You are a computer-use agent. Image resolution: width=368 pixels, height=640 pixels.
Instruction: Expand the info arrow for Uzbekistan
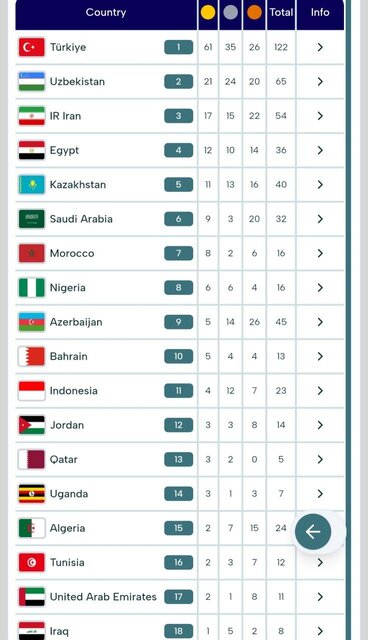click(320, 82)
